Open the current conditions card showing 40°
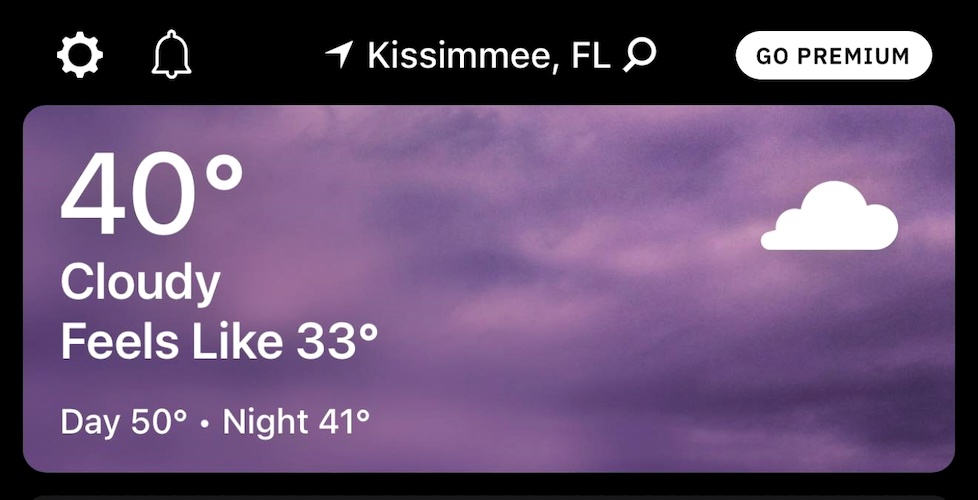Screen dimensions: 978x500 pos(488,288)
